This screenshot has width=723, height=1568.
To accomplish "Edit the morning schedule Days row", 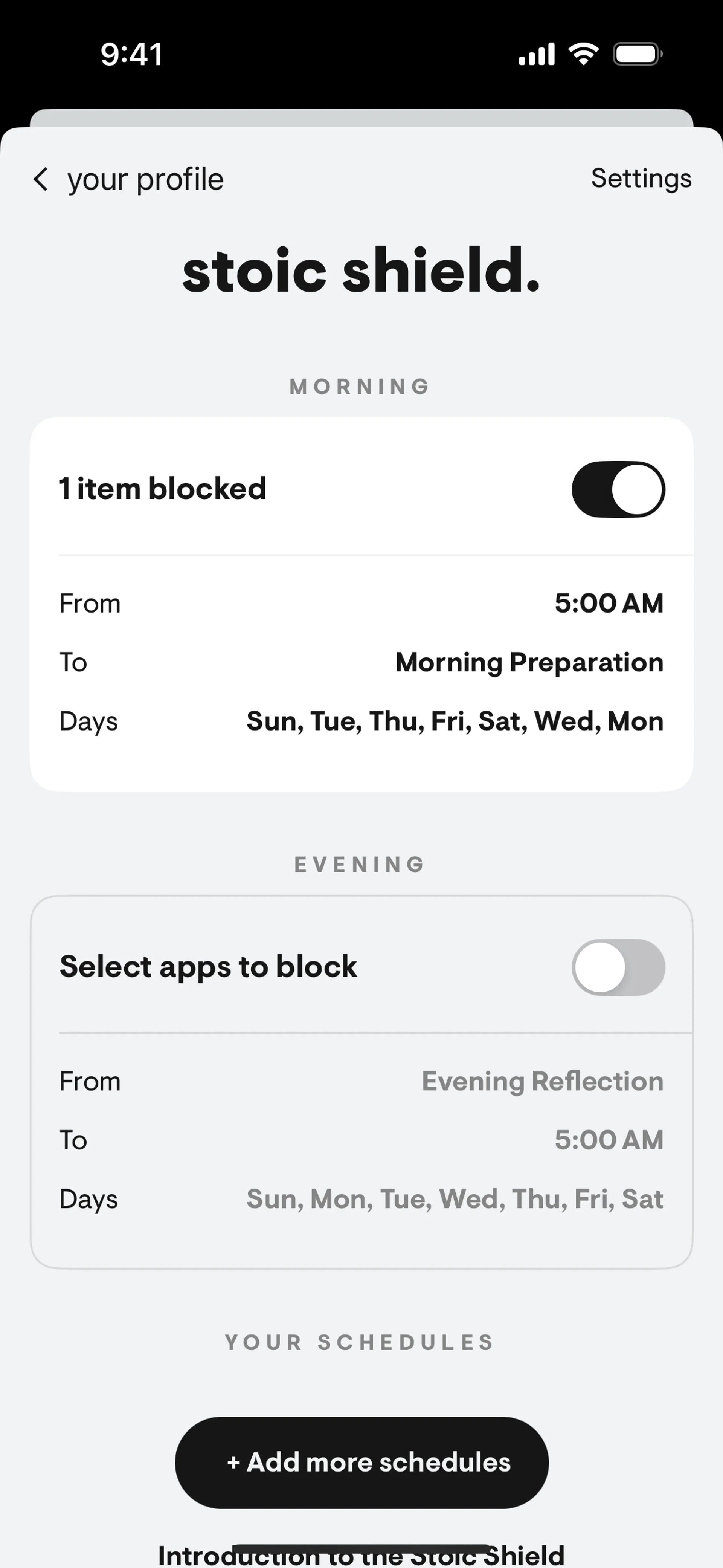I will 454,721.
